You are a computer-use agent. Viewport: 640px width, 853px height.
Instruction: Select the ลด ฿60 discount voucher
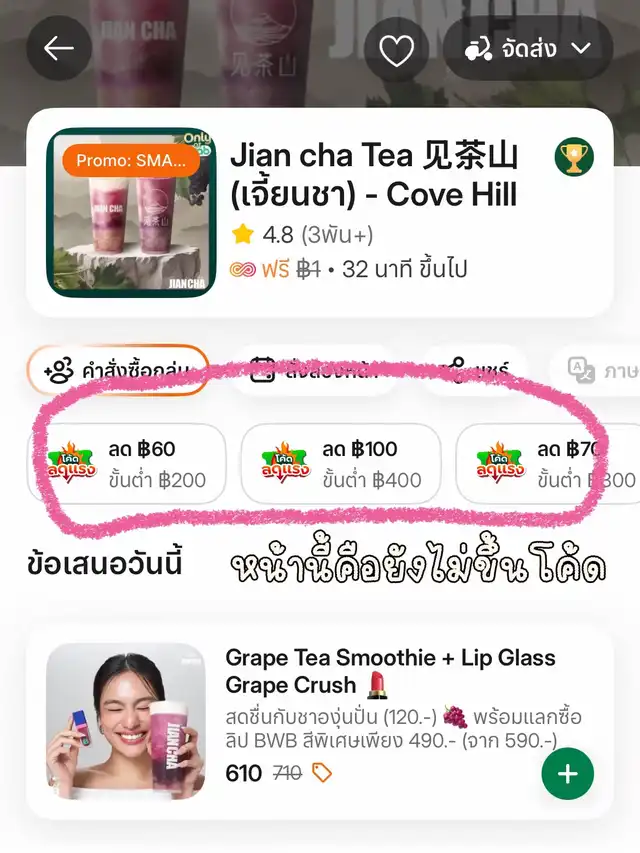click(126, 464)
